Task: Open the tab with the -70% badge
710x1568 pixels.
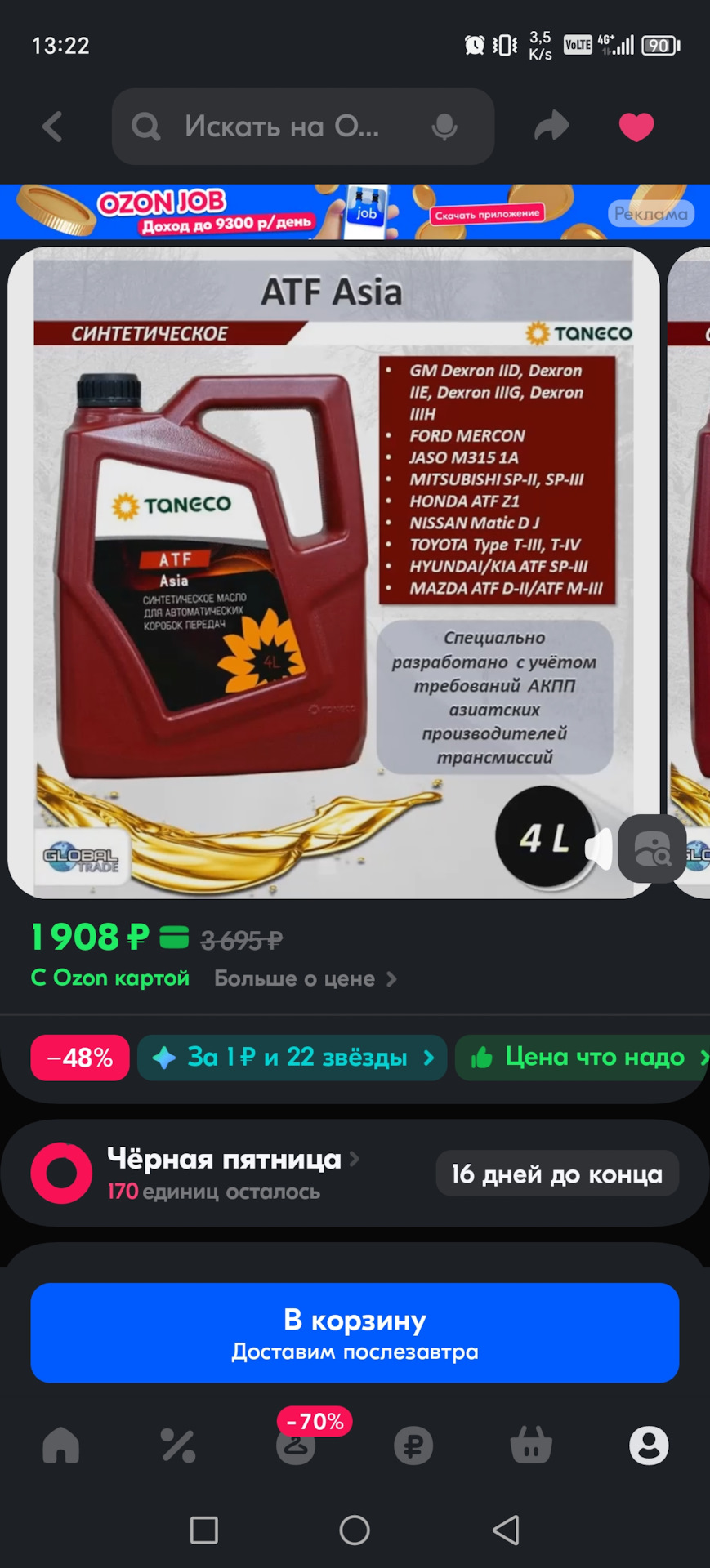Action: (x=296, y=1445)
